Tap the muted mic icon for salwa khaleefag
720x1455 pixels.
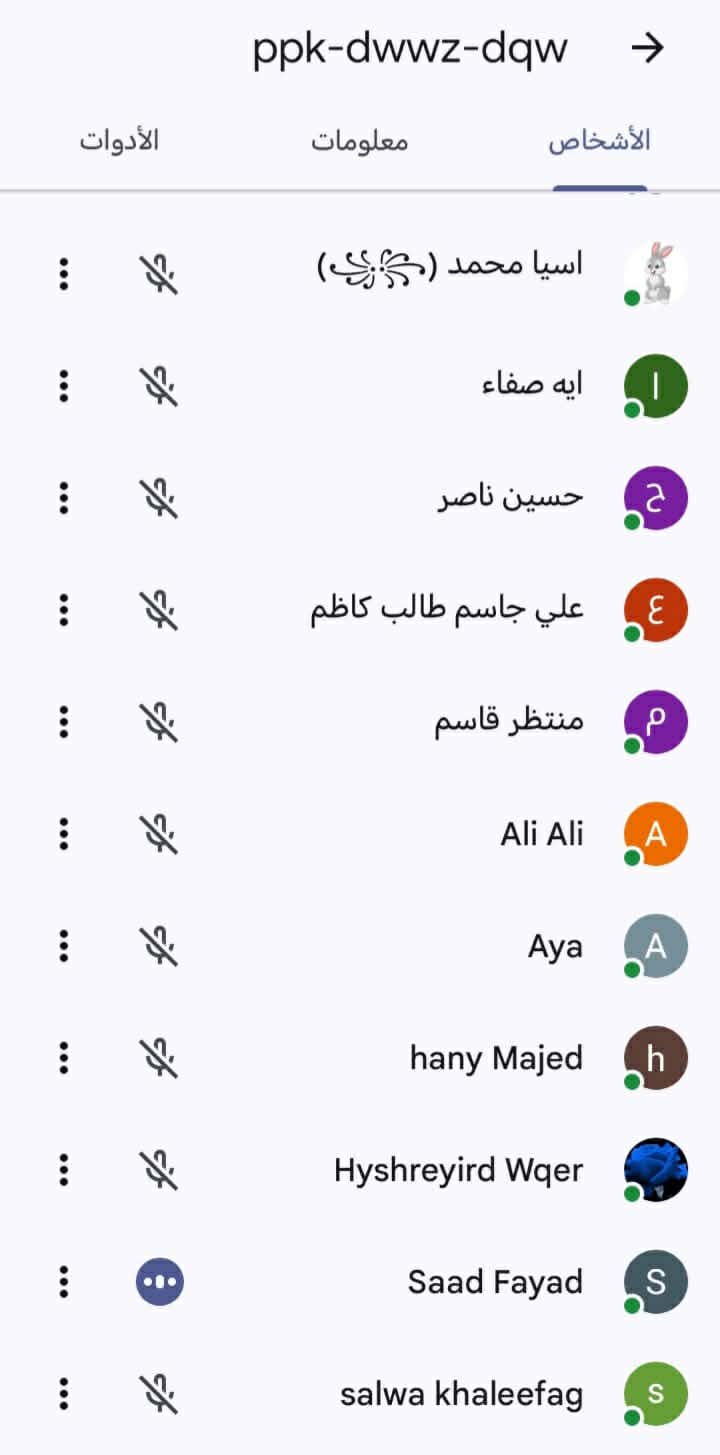159,1394
